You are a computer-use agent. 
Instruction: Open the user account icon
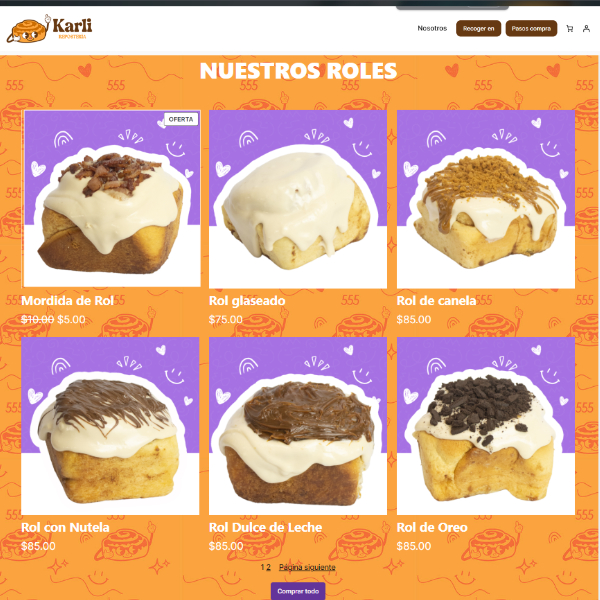[x=586, y=29]
